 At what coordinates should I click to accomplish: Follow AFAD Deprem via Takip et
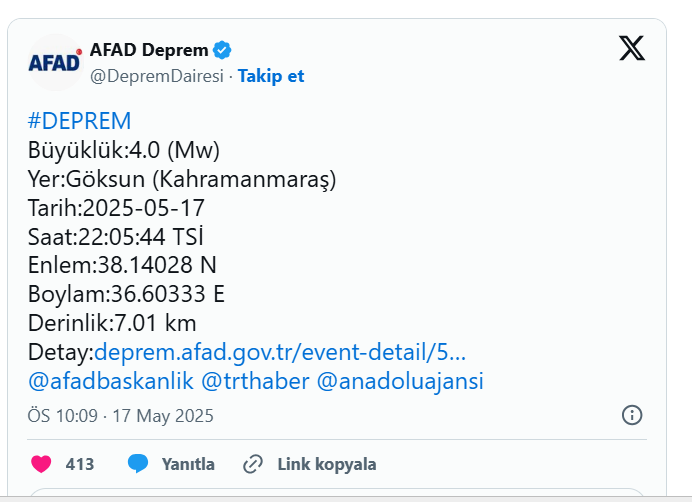coord(270,76)
